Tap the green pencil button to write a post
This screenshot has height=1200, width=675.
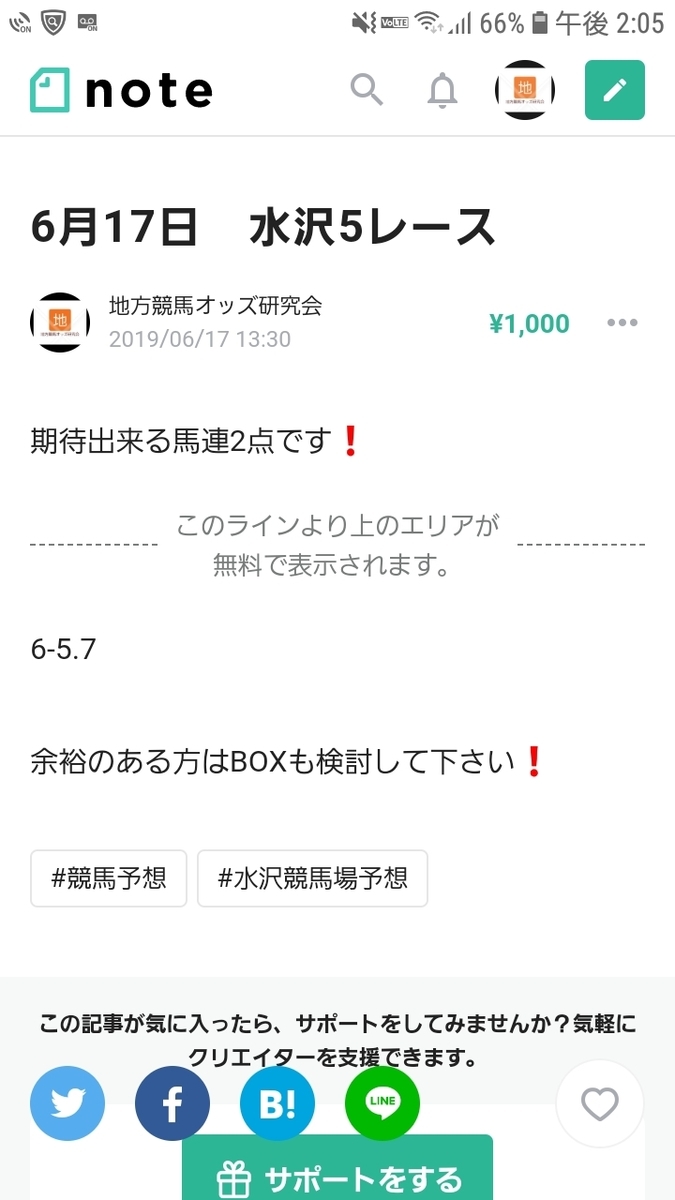click(615, 90)
